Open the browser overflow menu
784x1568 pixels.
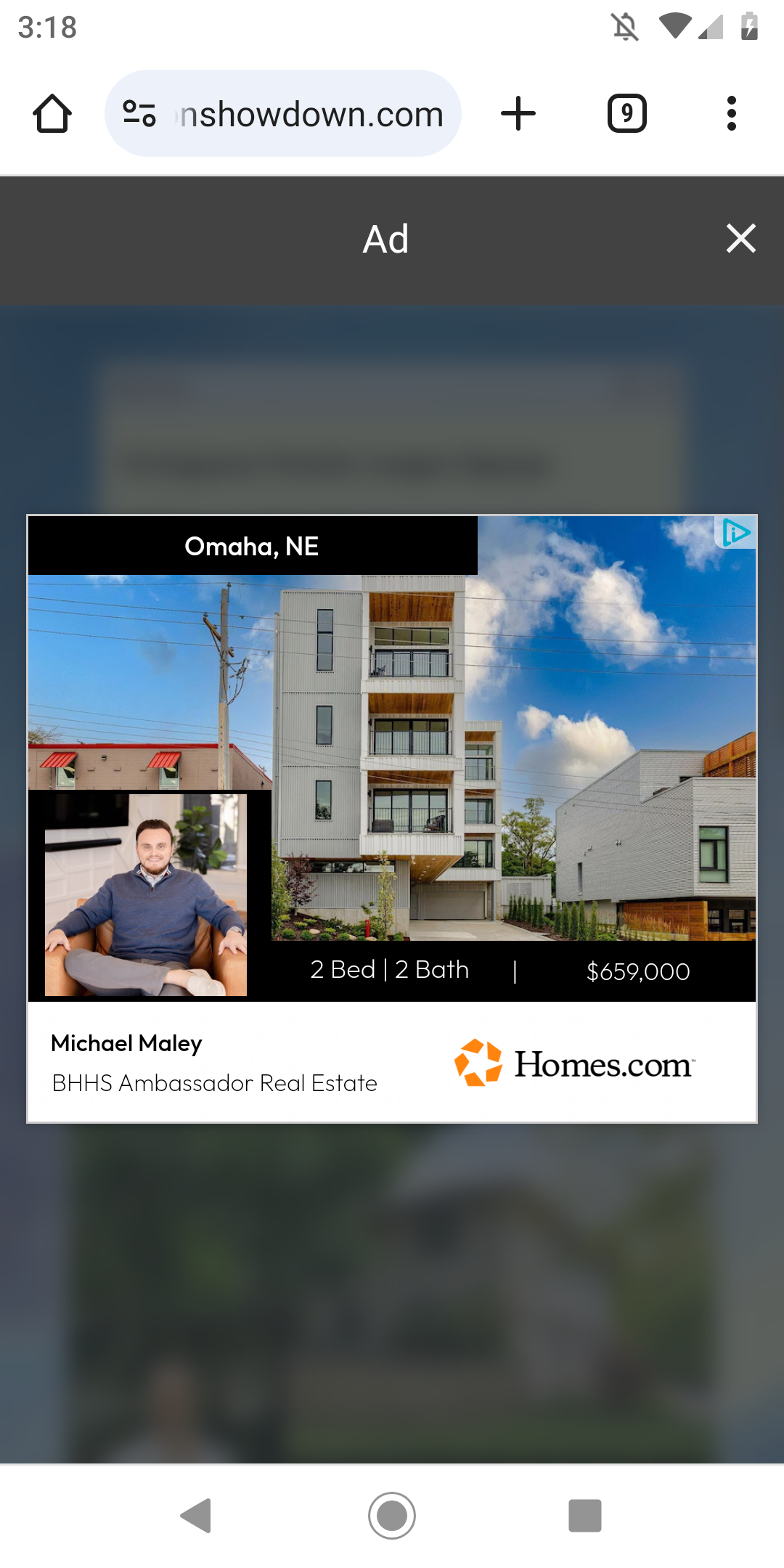tap(731, 114)
